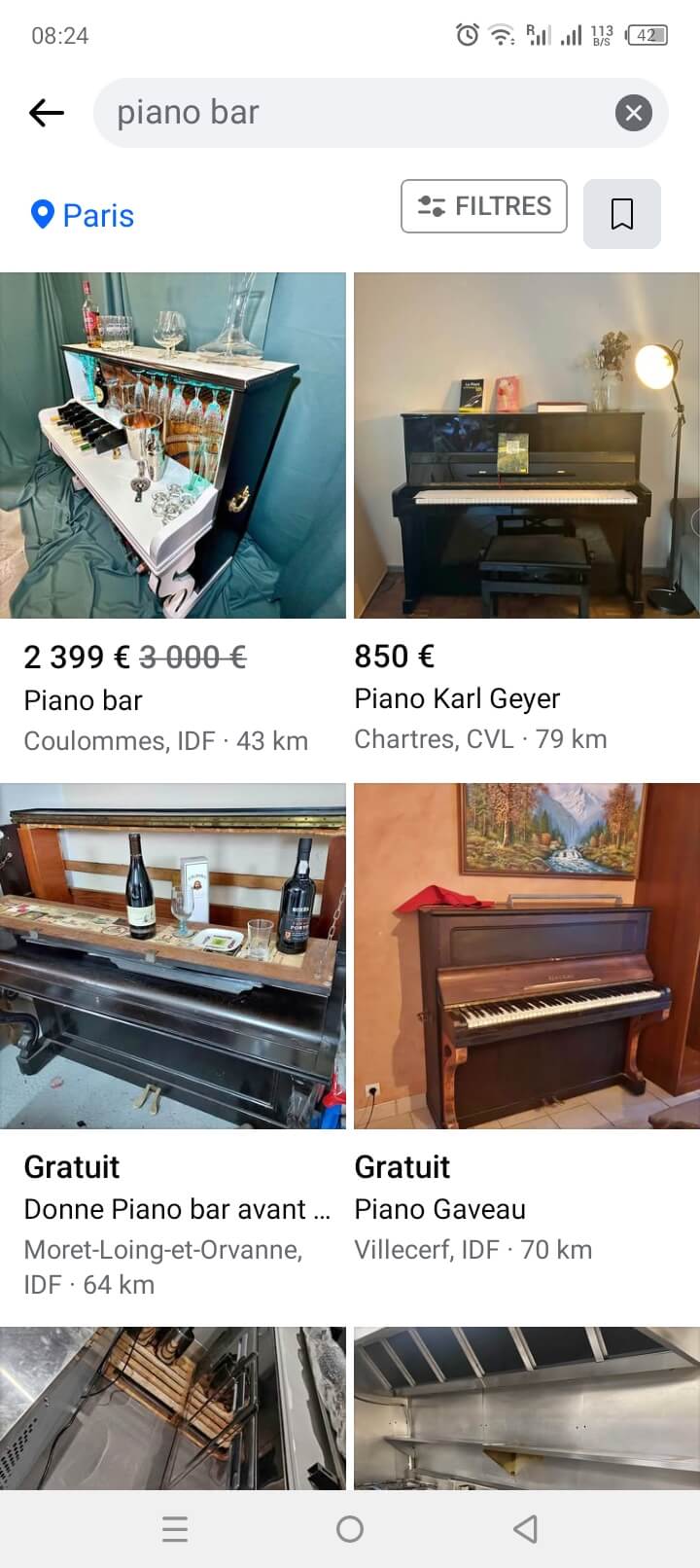Go back using the top-left arrow
This screenshot has width=700, height=1568.
pyautogui.click(x=46, y=113)
